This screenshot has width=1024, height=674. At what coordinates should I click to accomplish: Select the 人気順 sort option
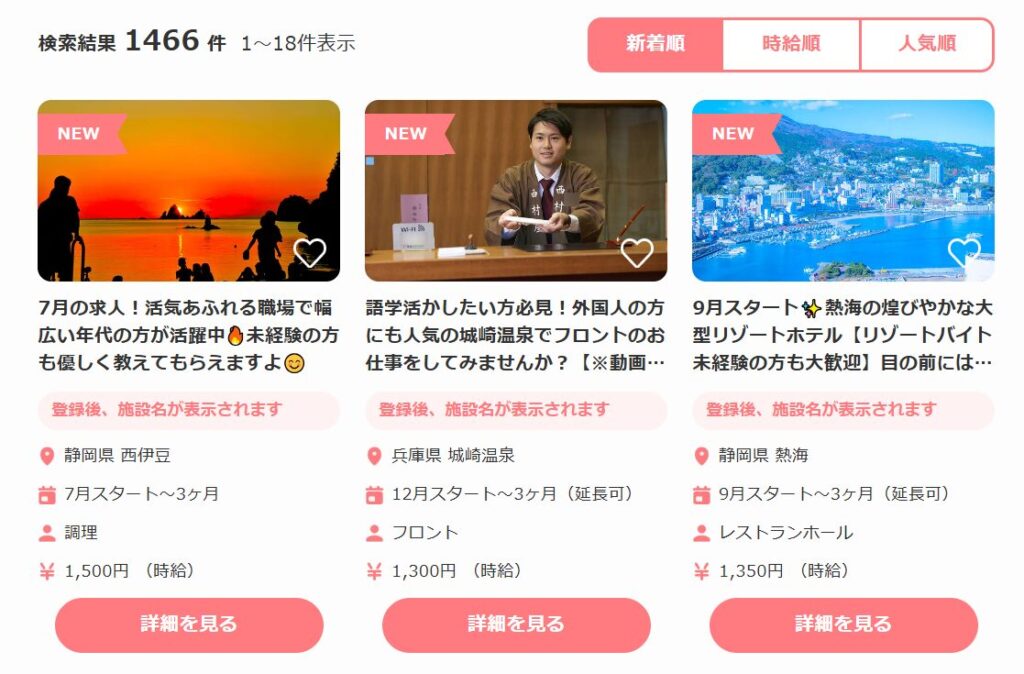click(927, 44)
